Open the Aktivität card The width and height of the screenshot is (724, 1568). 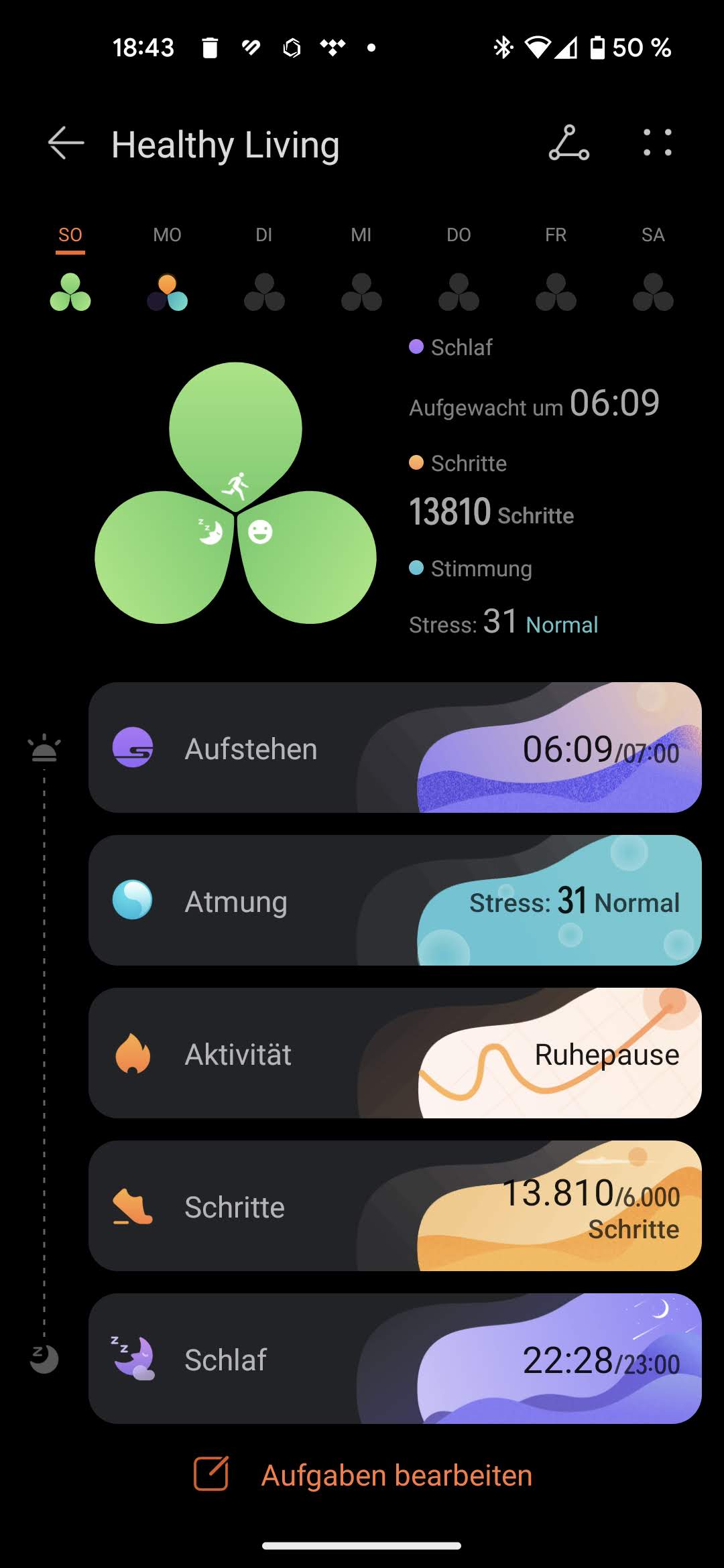coord(395,1053)
